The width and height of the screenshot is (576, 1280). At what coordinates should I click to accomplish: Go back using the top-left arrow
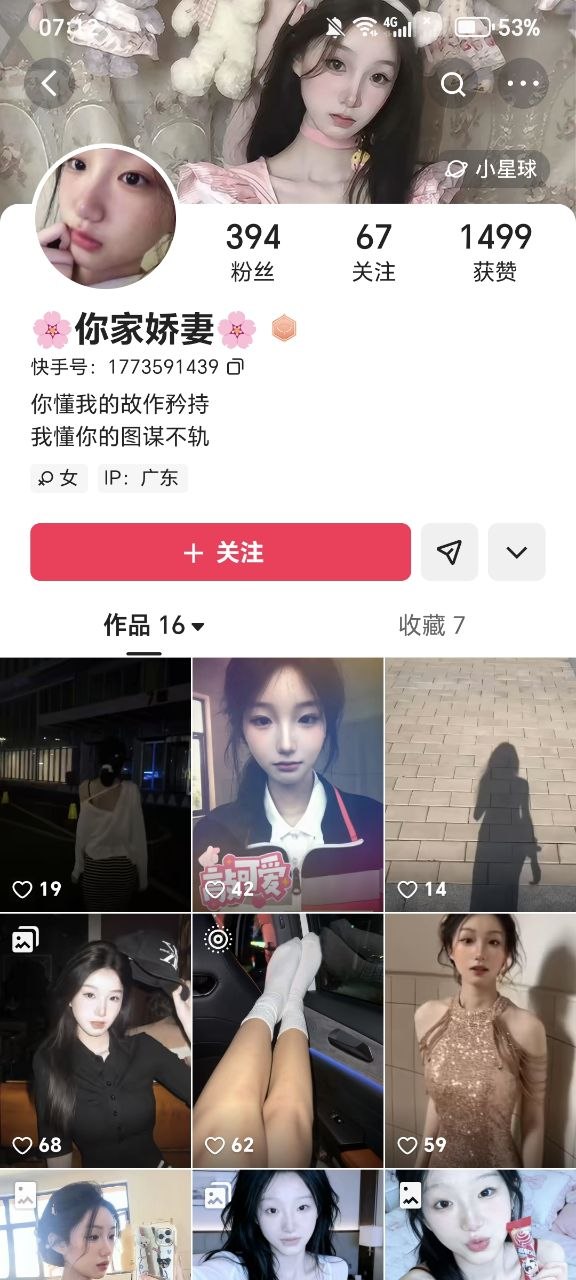click(x=49, y=84)
